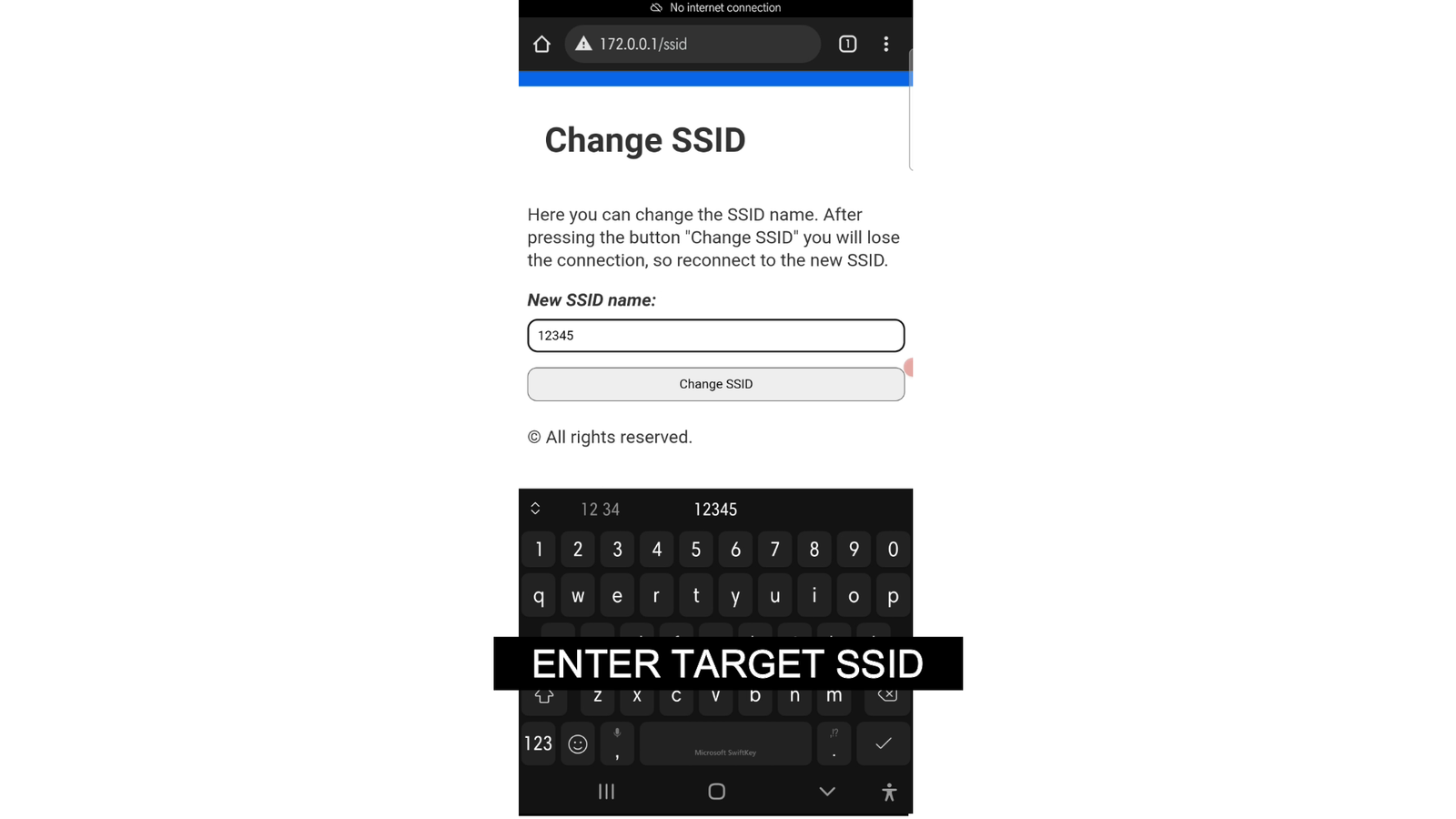Hide the keyboard with down arrow
This screenshot has height=819, width=1456.
826,792
